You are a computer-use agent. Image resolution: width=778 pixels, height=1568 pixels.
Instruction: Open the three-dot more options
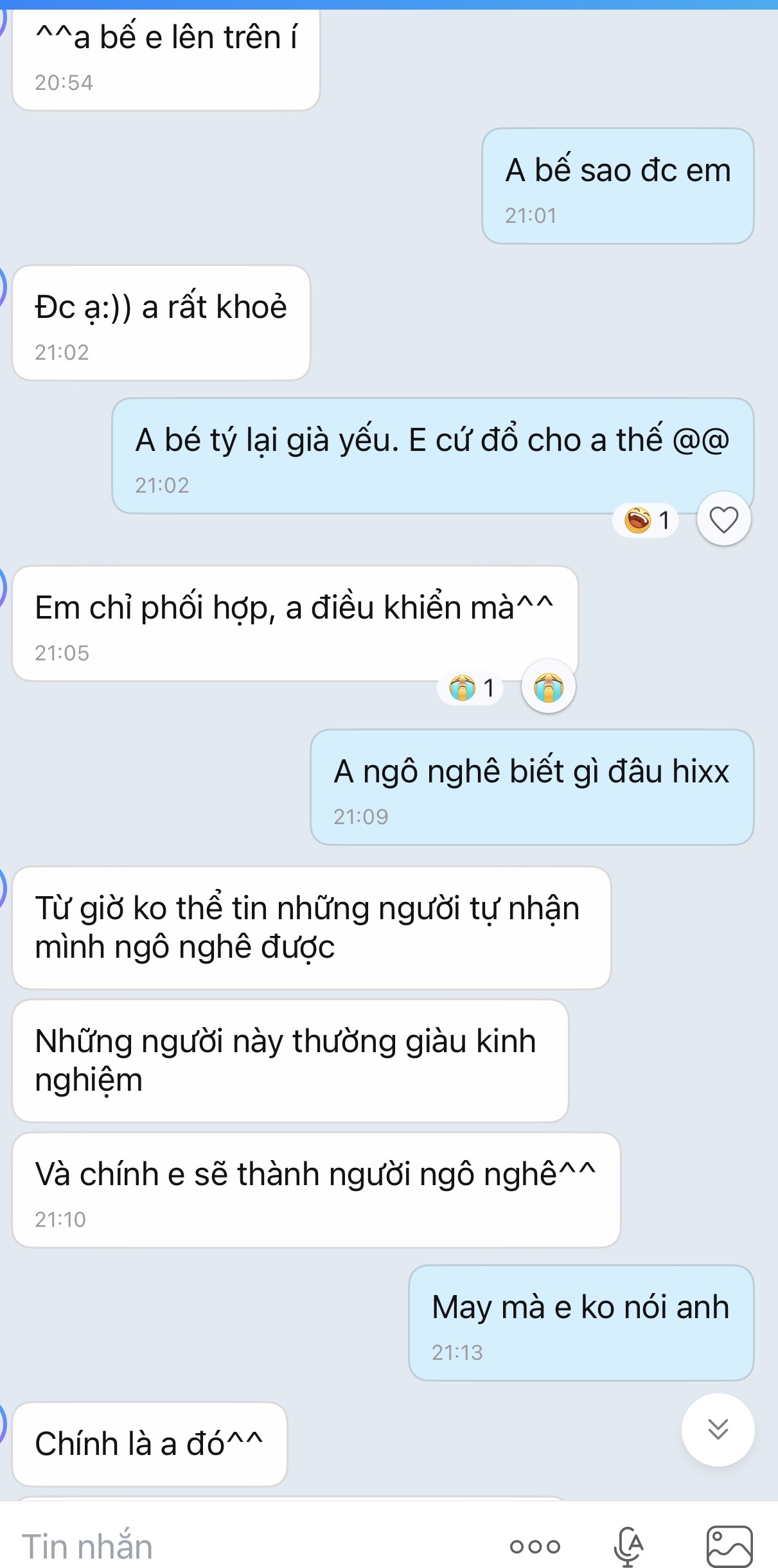535,1546
